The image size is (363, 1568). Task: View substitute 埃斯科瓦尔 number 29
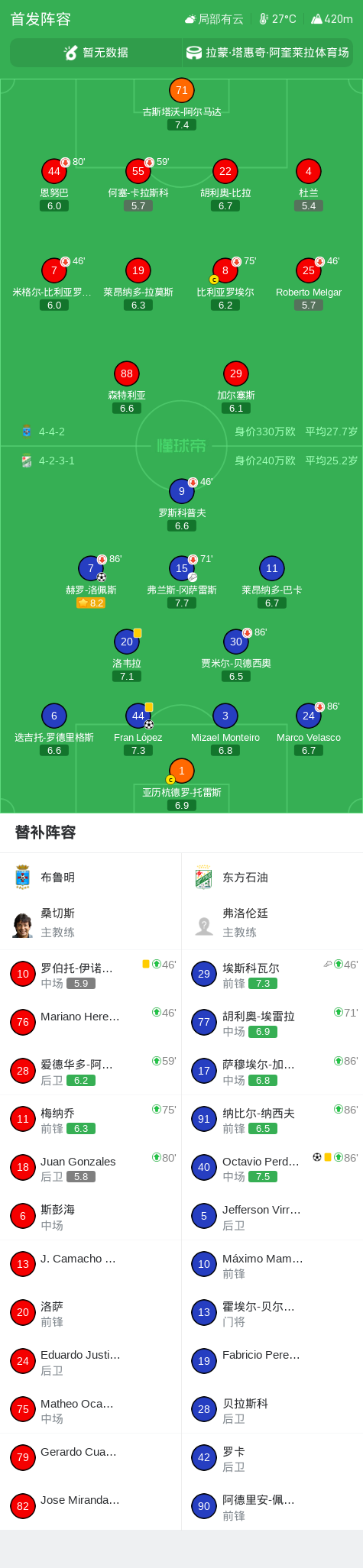tap(272, 974)
